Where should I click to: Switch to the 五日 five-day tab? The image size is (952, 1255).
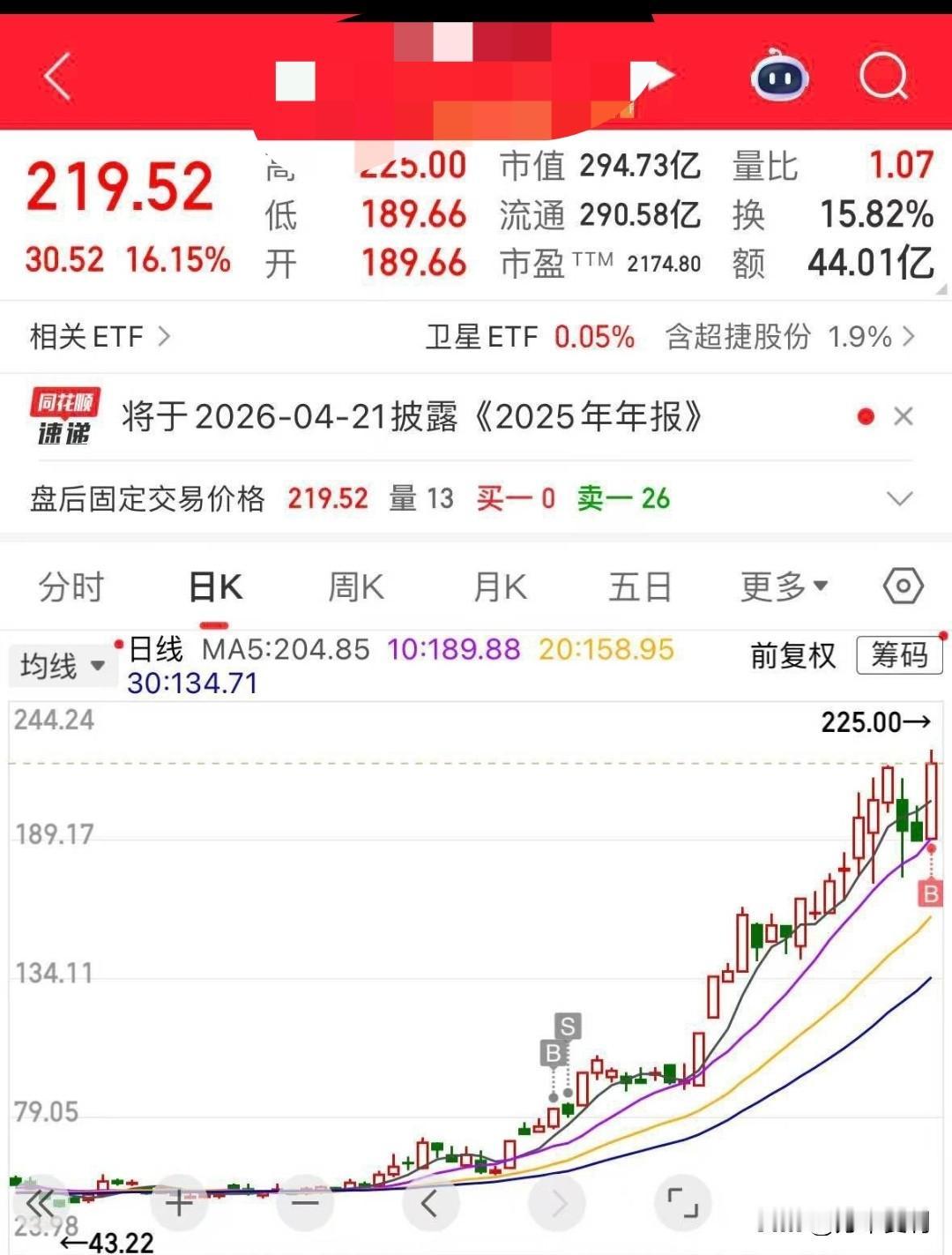point(640,585)
